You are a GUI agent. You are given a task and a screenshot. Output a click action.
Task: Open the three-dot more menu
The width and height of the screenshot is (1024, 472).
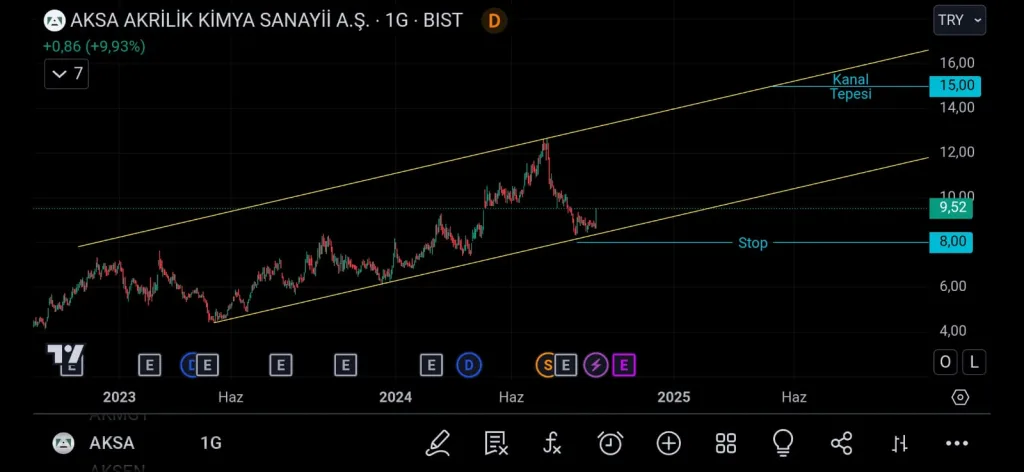957,443
